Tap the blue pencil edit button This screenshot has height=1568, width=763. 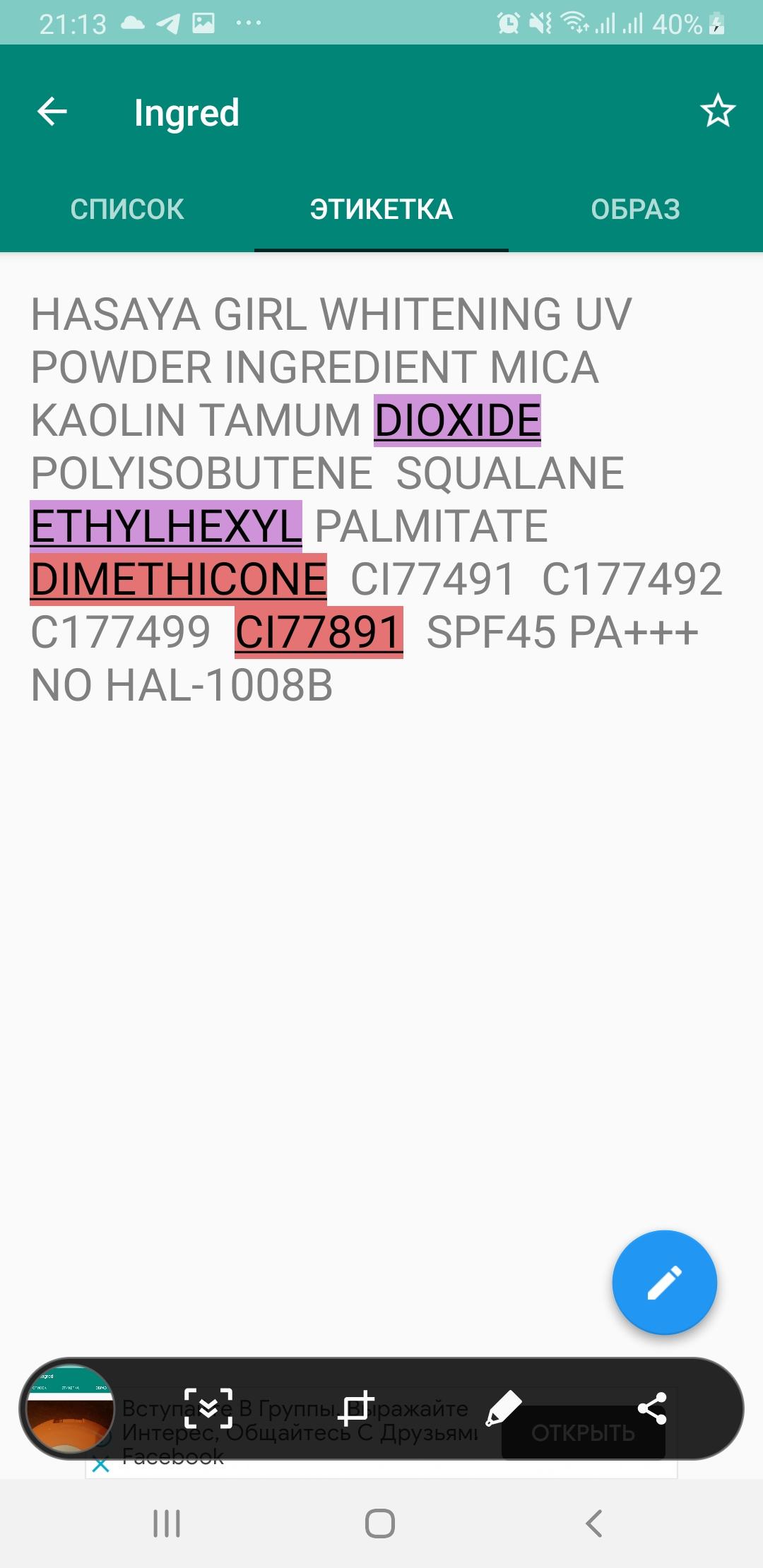point(664,1283)
